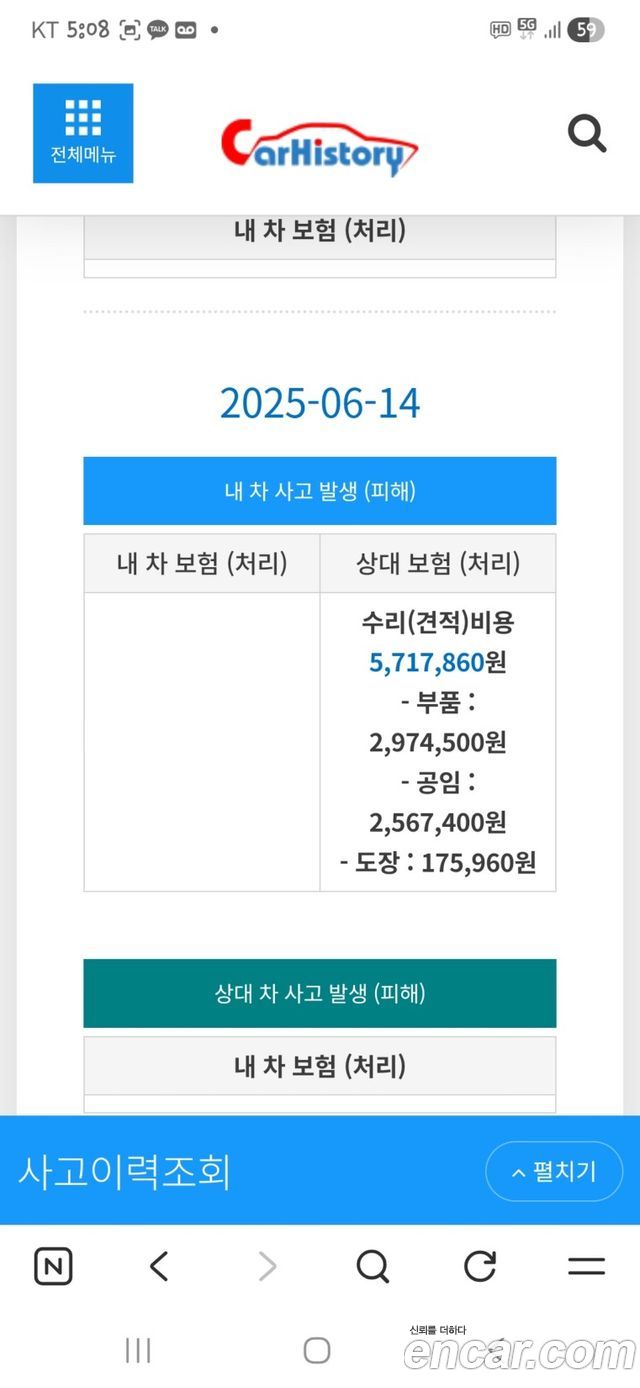Image resolution: width=640 pixels, height=1388 pixels.
Task: Open the Naver home button in the browser bar
Action: 53,1266
